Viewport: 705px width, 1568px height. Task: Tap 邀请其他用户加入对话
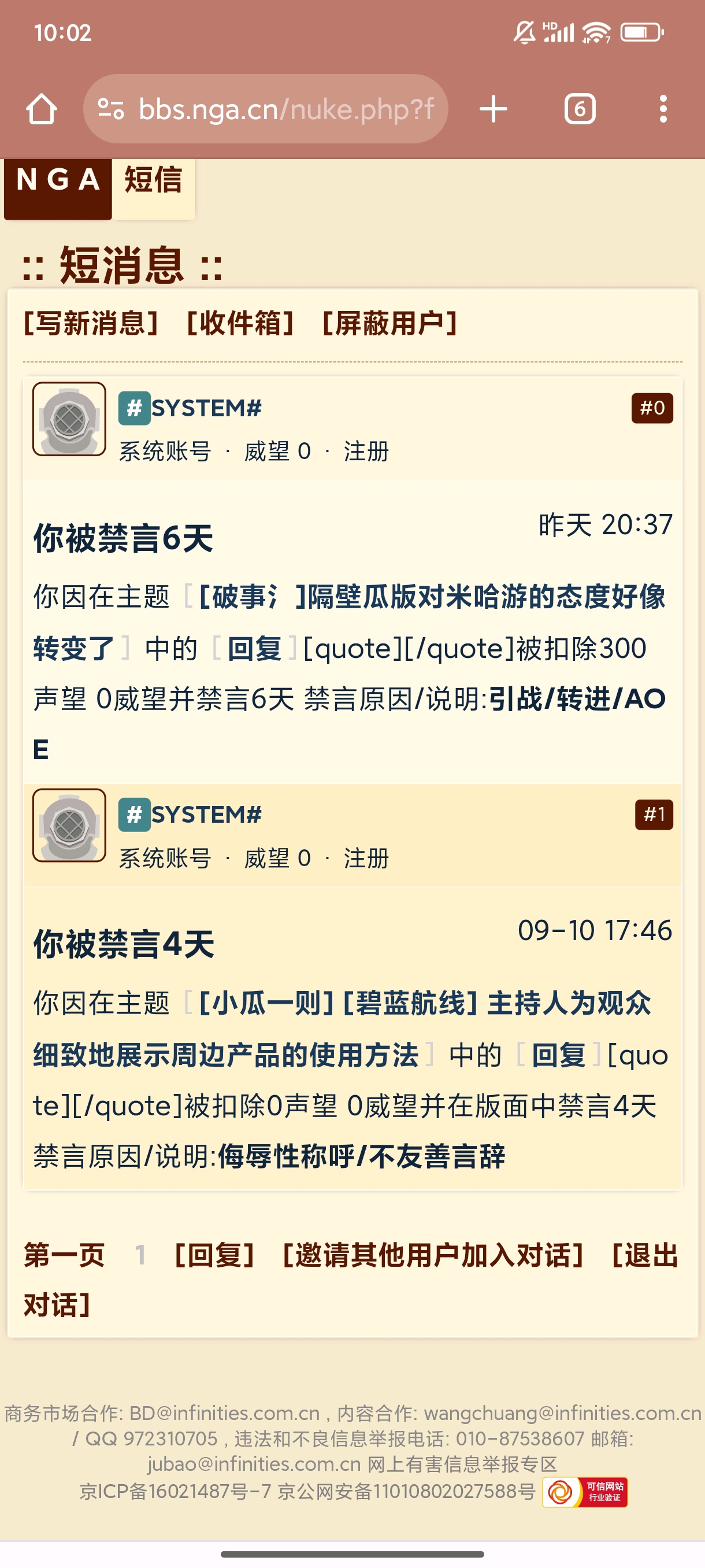433,1255
